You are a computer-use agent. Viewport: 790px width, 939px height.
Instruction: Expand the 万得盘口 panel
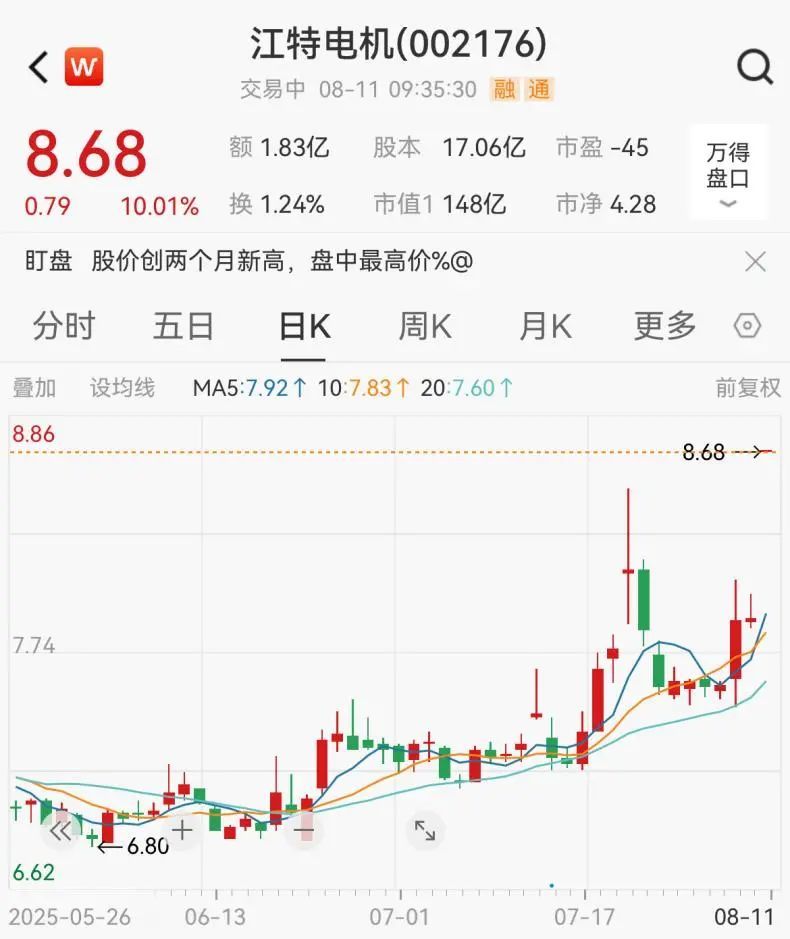tap(728, 172)
